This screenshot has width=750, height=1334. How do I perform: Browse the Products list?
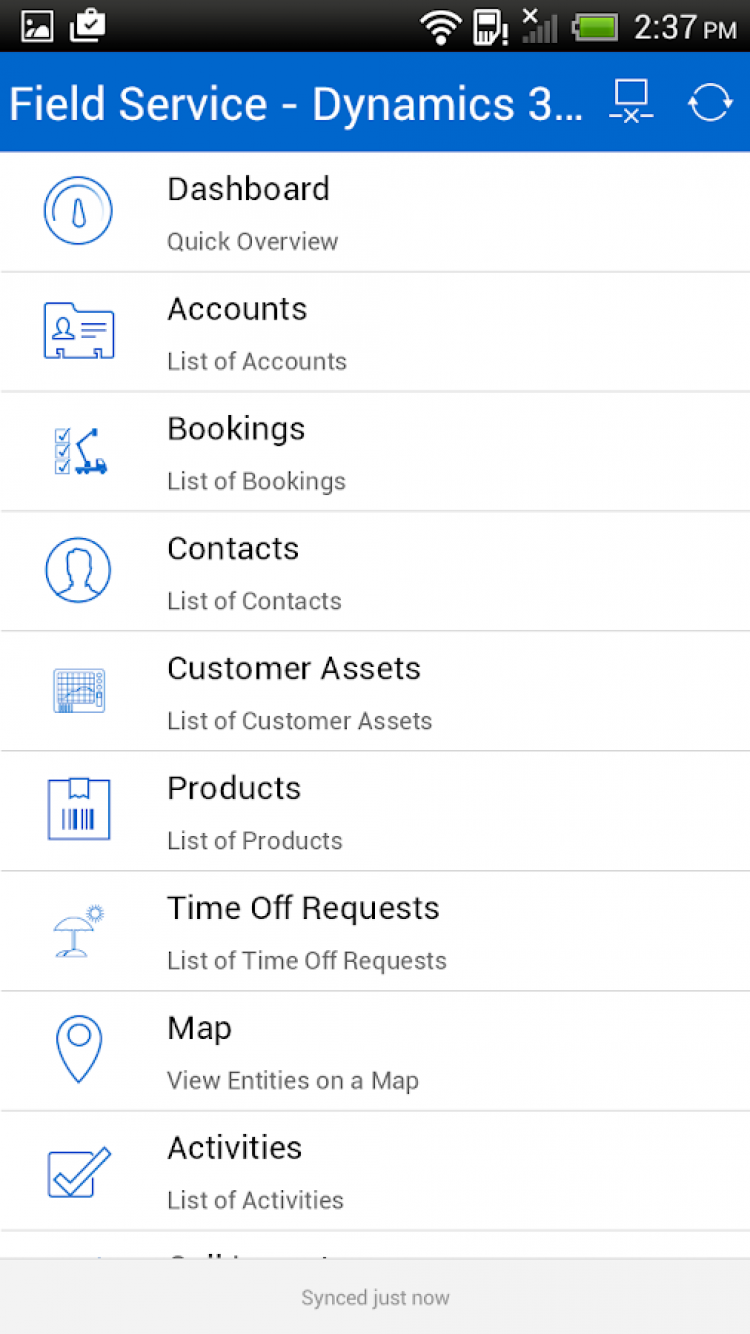click(375, 812)
